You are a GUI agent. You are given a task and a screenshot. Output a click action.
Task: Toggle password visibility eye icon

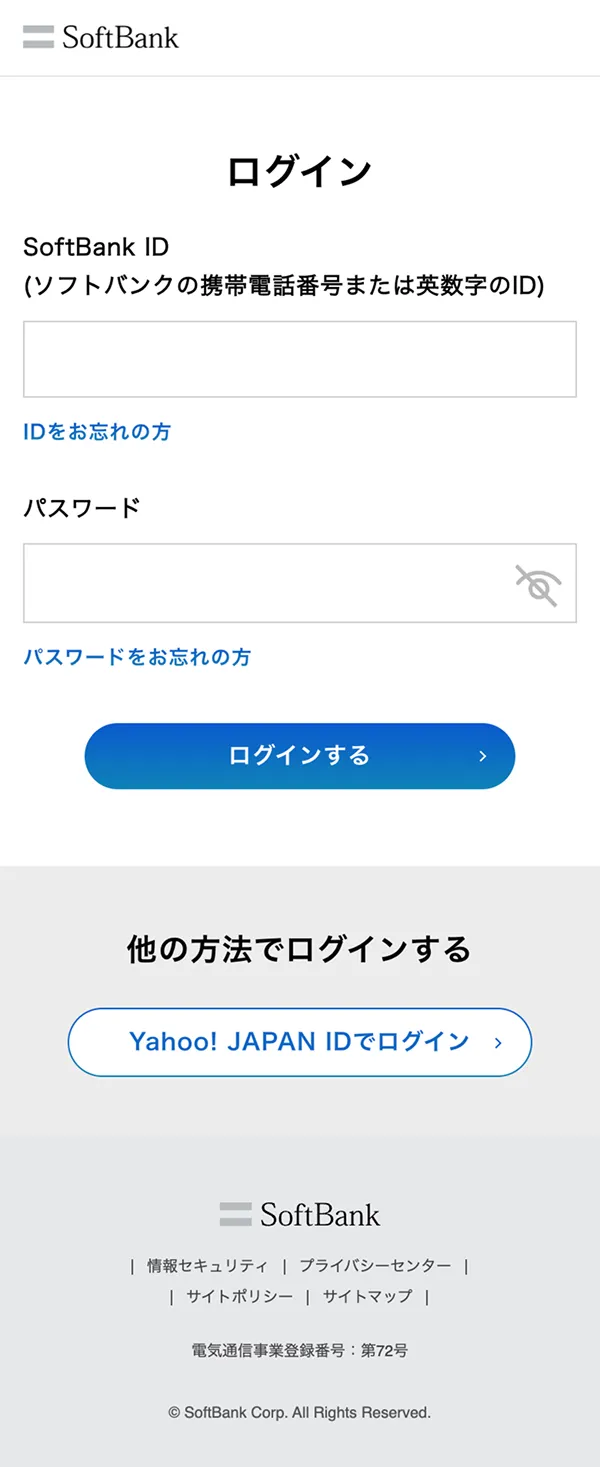pyautogui.click(x=537, y=585)
